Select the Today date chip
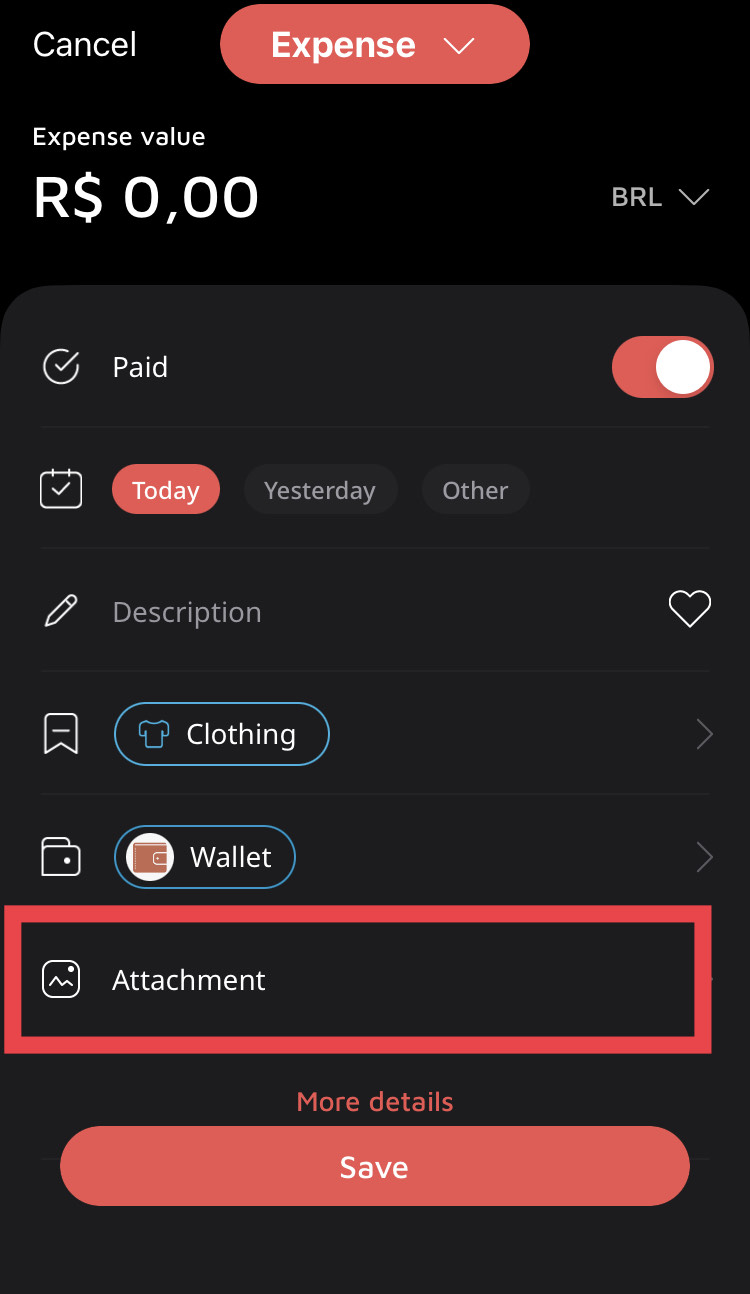750x1294 pixels. pyautogui.click(x=165, y=490)
